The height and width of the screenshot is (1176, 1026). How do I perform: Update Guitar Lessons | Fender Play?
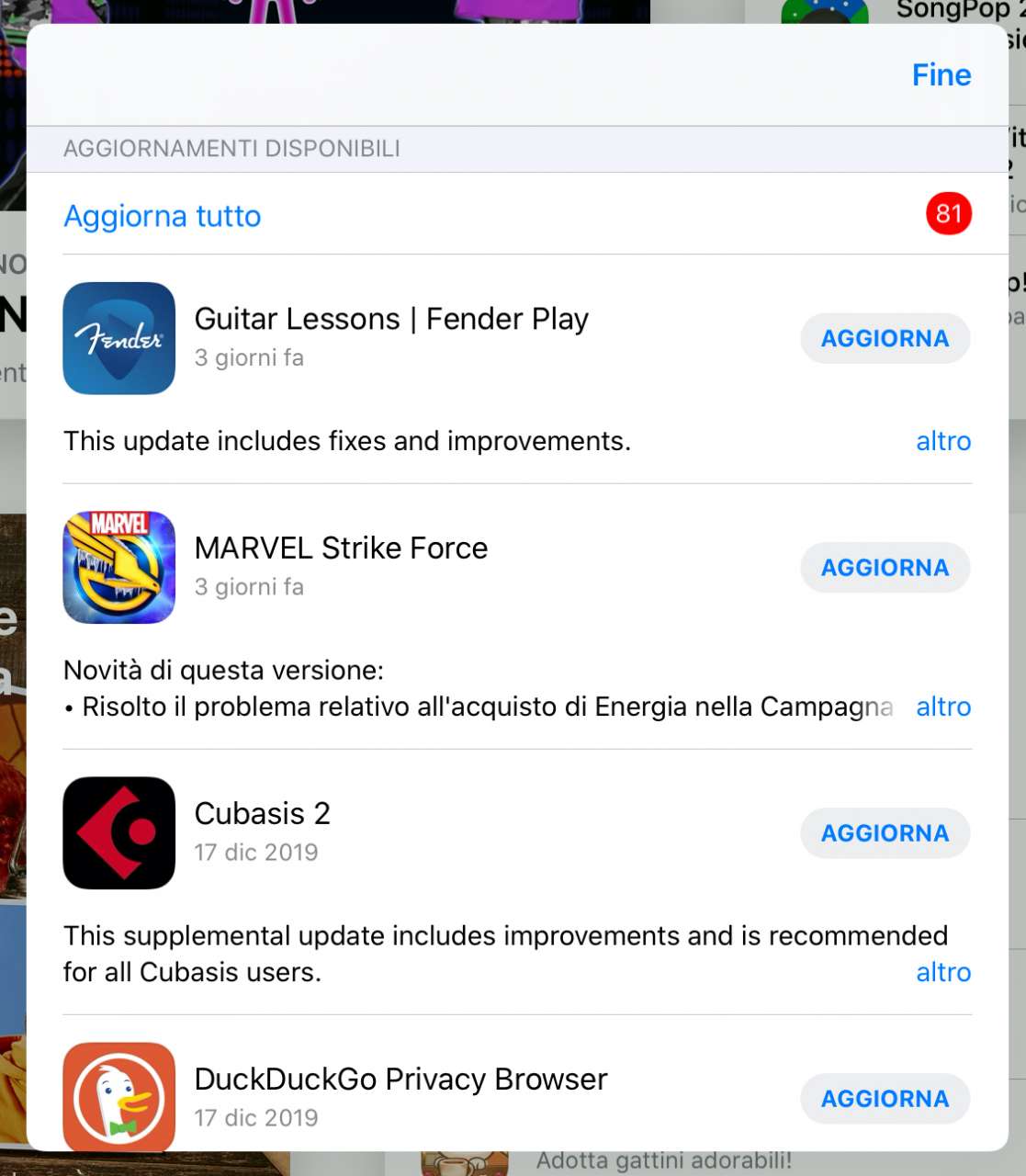pos(885,339)
